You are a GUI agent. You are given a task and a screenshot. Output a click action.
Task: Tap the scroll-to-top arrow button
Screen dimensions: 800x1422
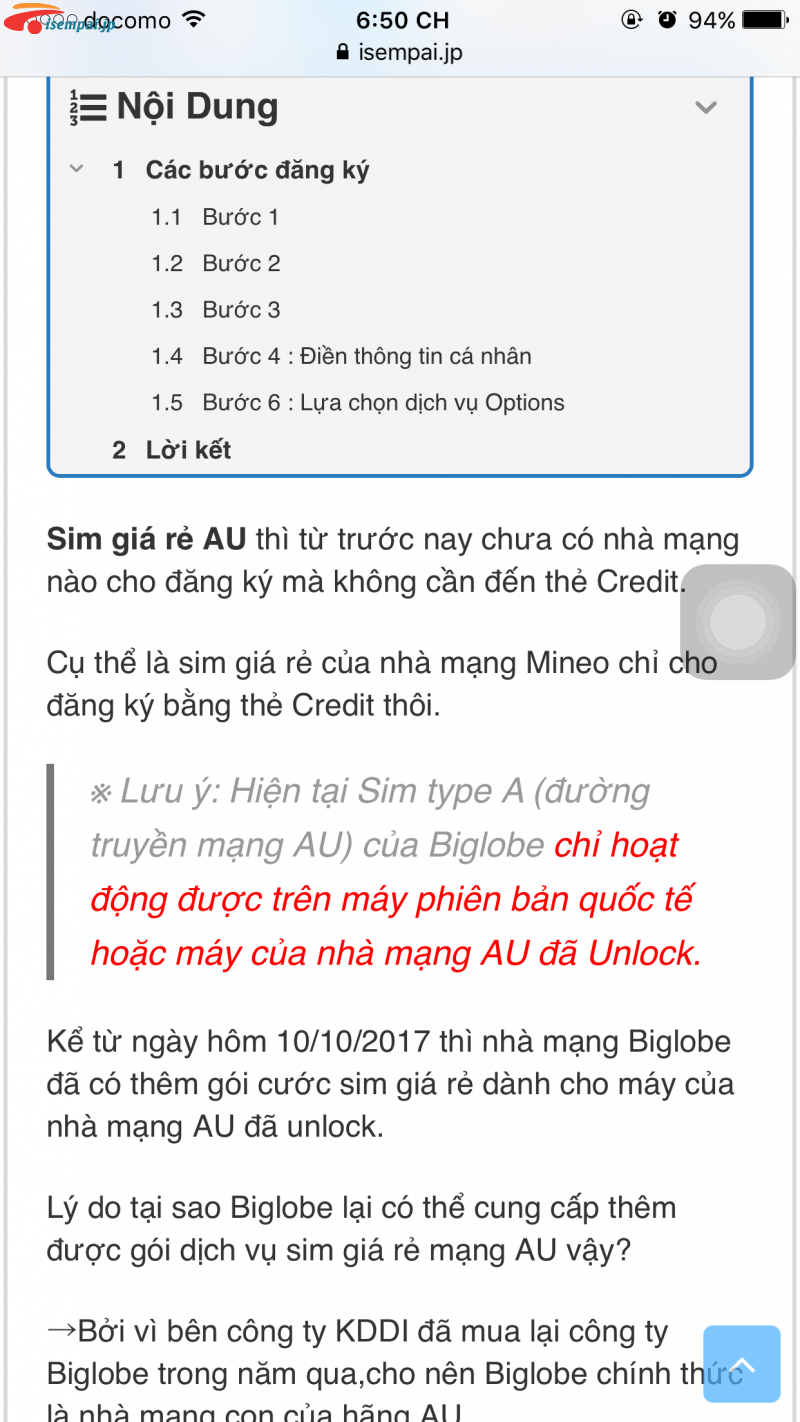click(741, 1363)
